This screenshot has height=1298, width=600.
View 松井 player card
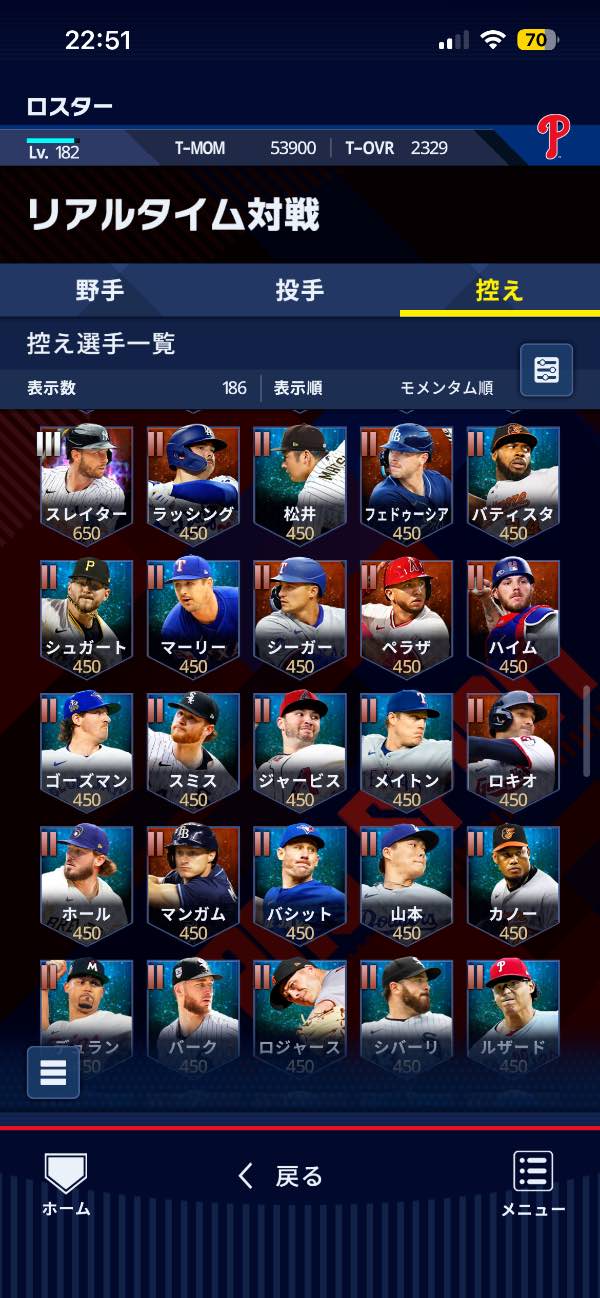click(300, 483)
